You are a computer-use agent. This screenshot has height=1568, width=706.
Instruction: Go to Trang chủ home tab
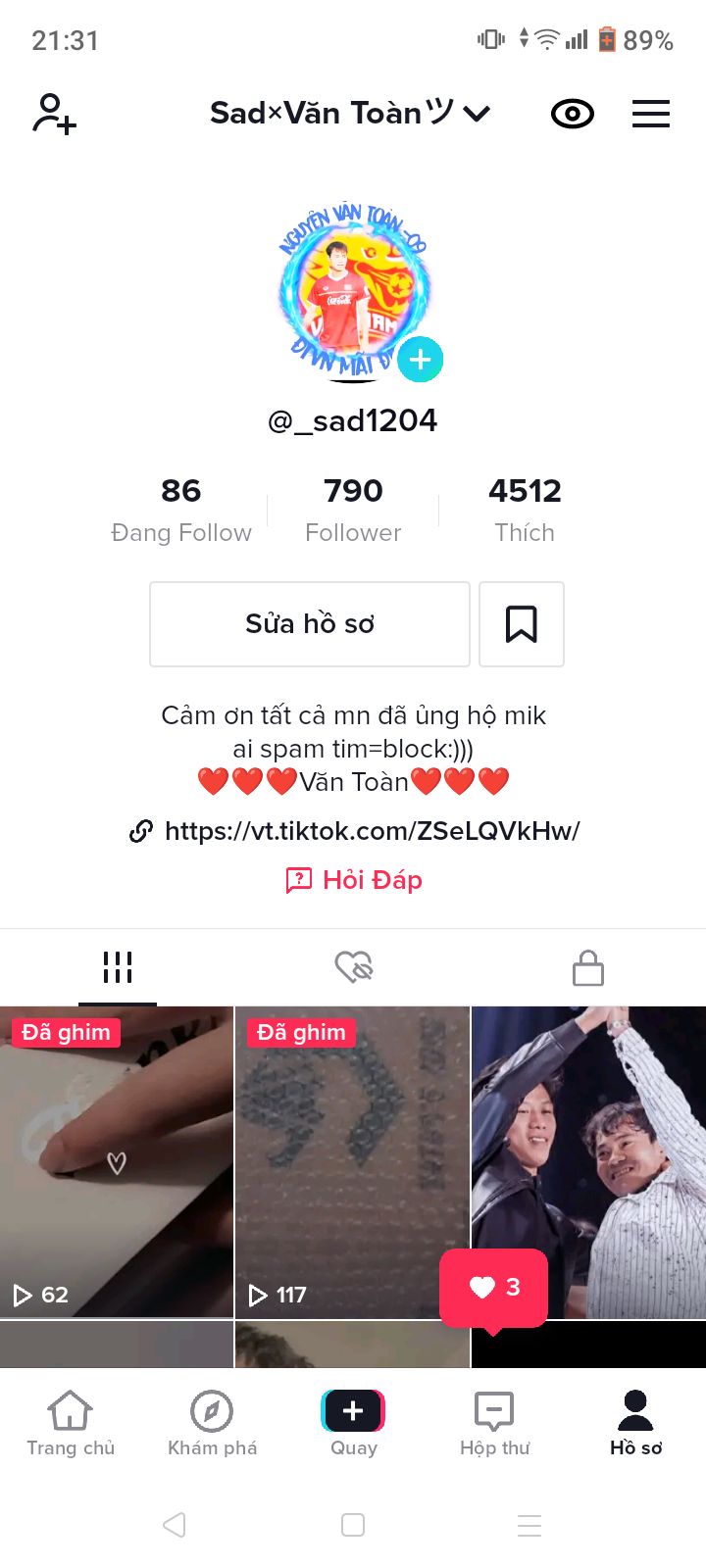tap(71, 1424)
